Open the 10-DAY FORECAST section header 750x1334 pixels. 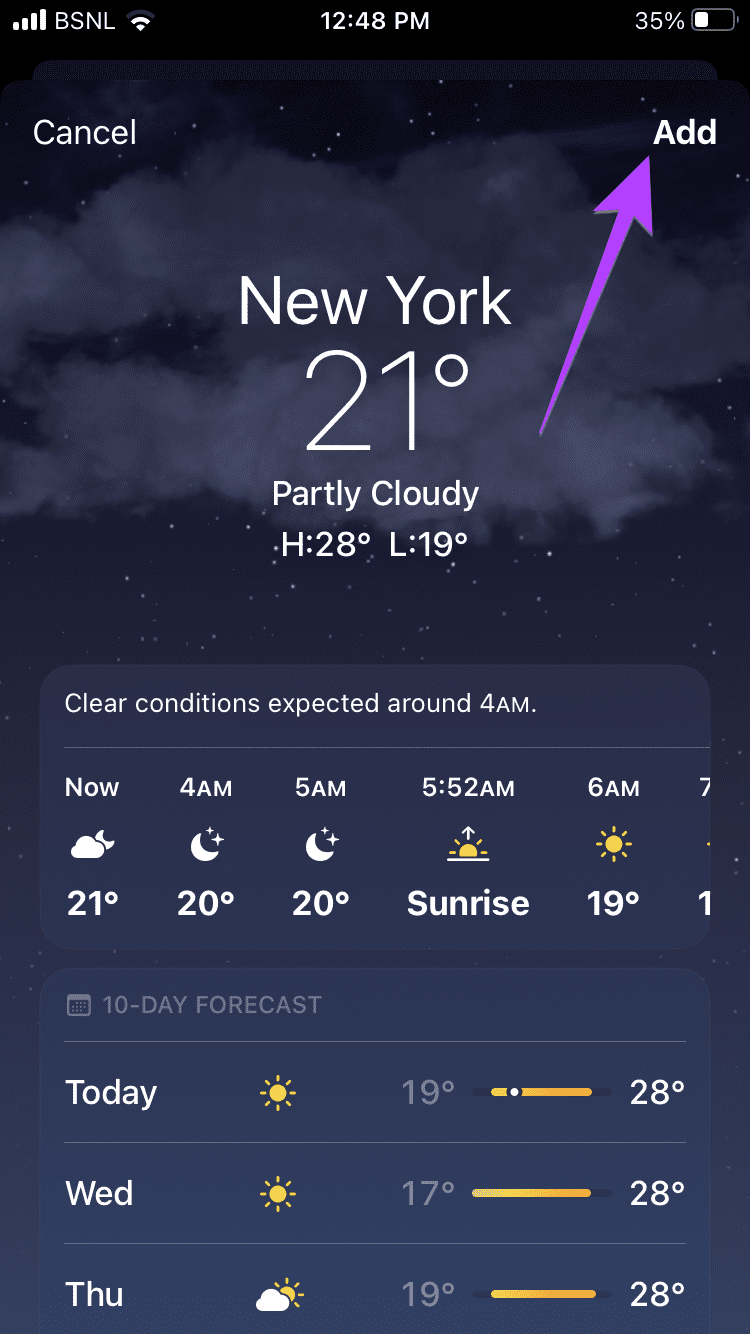click(195, 1004)
